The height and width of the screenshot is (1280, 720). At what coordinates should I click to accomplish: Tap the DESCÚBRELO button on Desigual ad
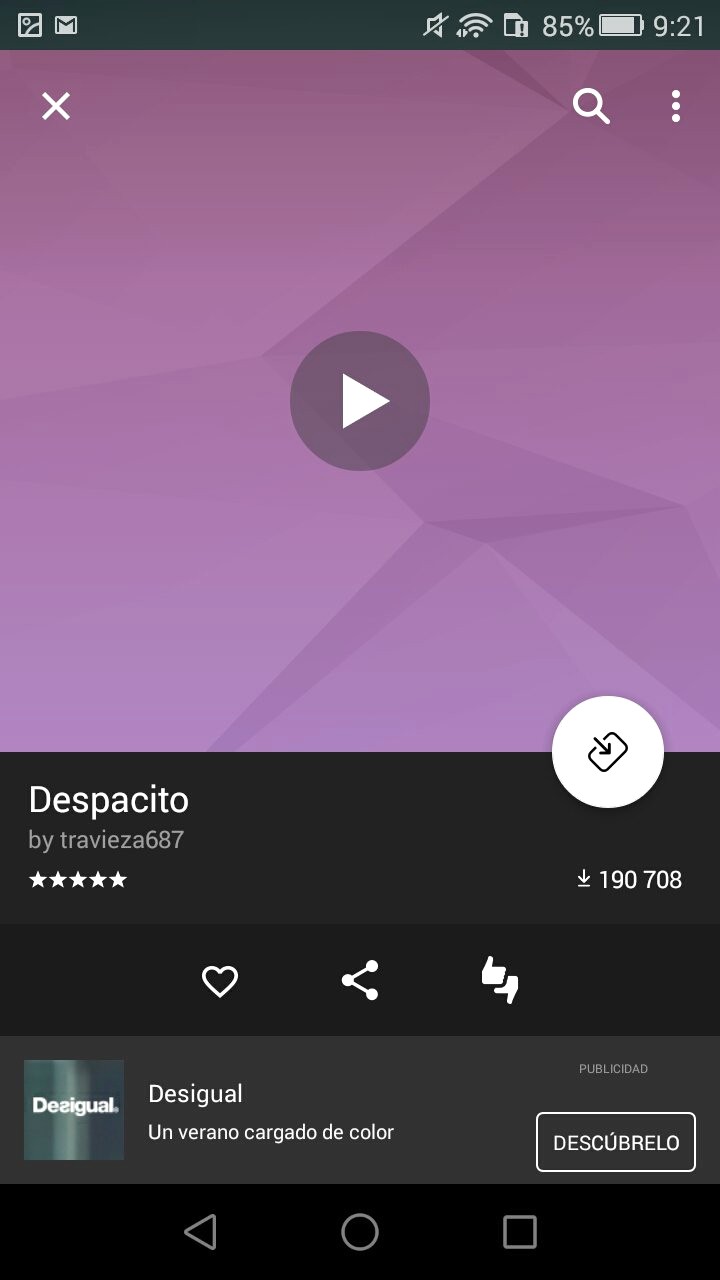(x=616, y=1142)
